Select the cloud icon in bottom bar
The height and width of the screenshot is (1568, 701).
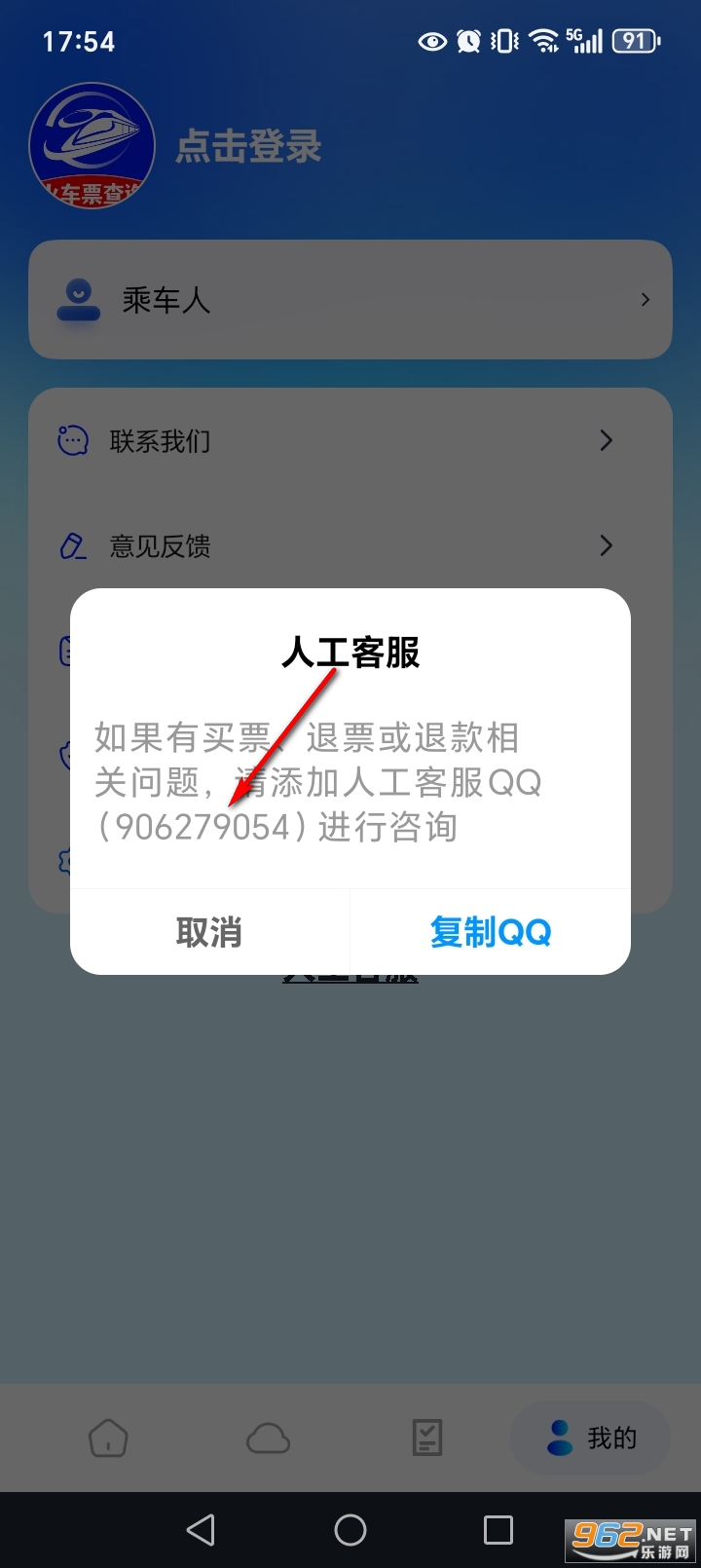(x=270, y=1437)
